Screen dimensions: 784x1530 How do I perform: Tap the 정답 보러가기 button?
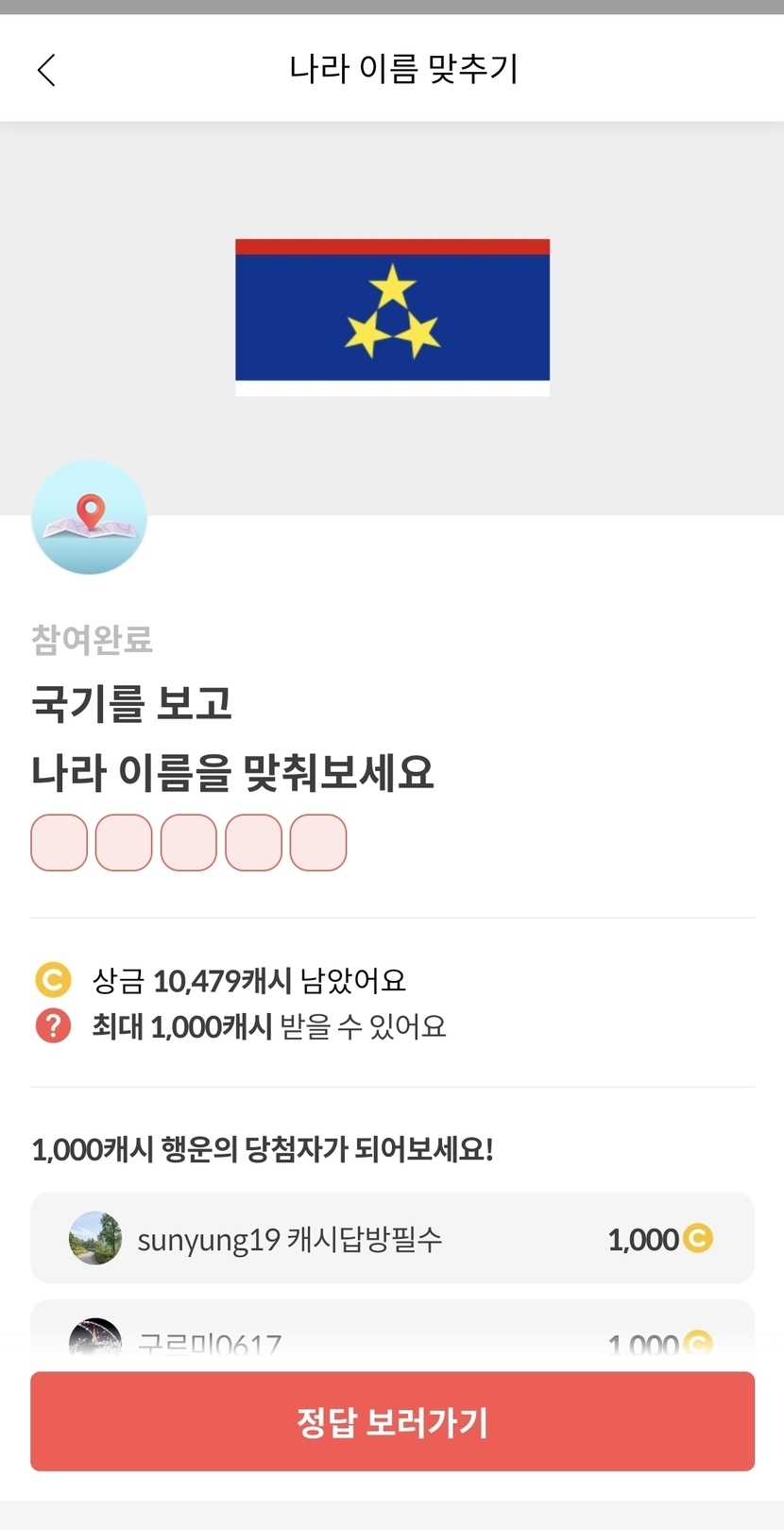click(392, 1421)
